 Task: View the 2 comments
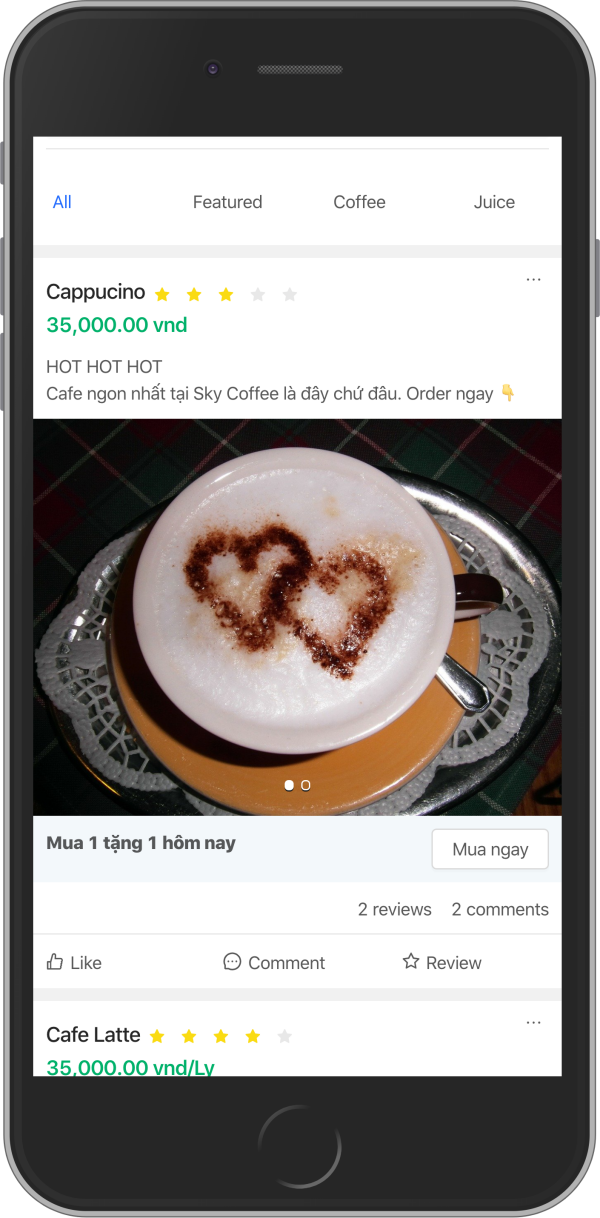(499, 909)
